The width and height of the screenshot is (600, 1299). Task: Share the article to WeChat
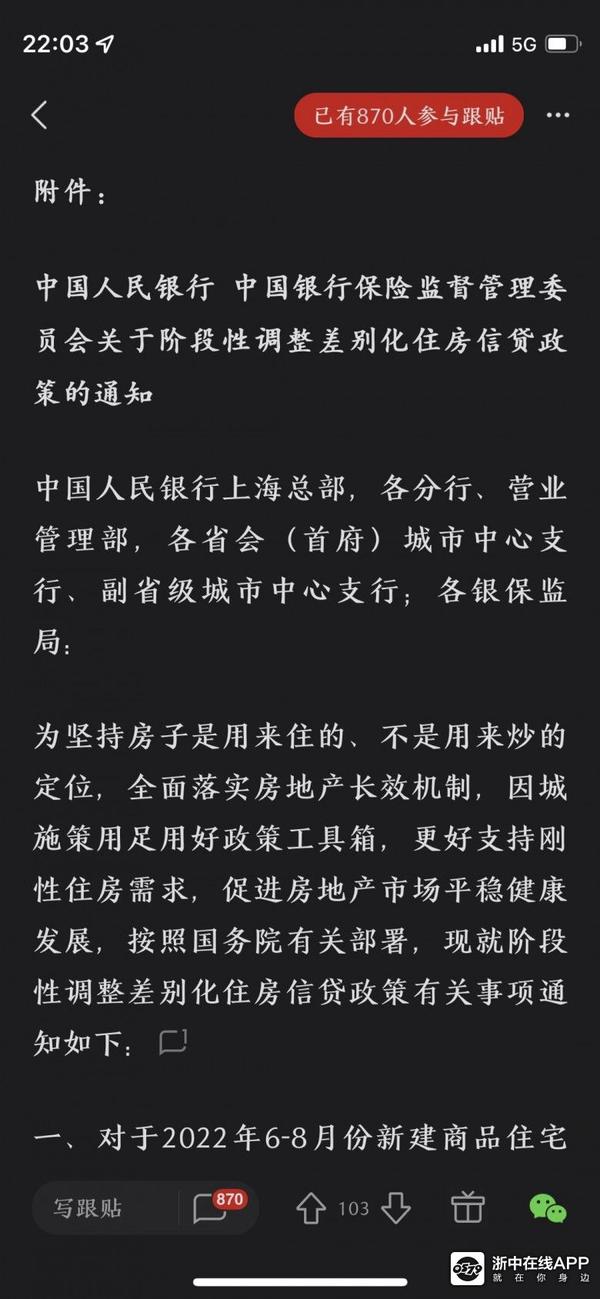(547, 1208)
